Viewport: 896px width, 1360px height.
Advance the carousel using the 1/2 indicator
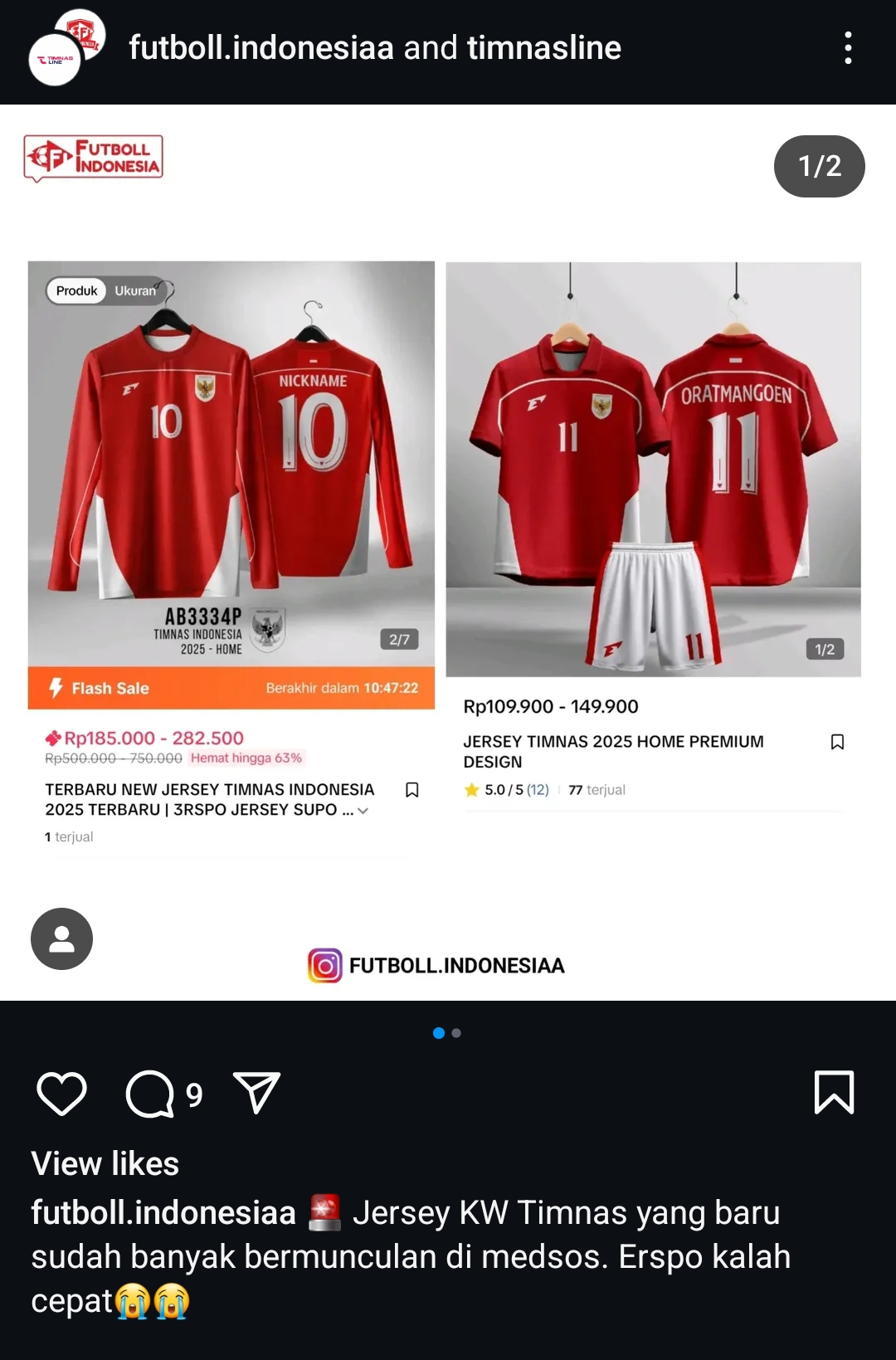pyautogui.click(x=819, y=166)
